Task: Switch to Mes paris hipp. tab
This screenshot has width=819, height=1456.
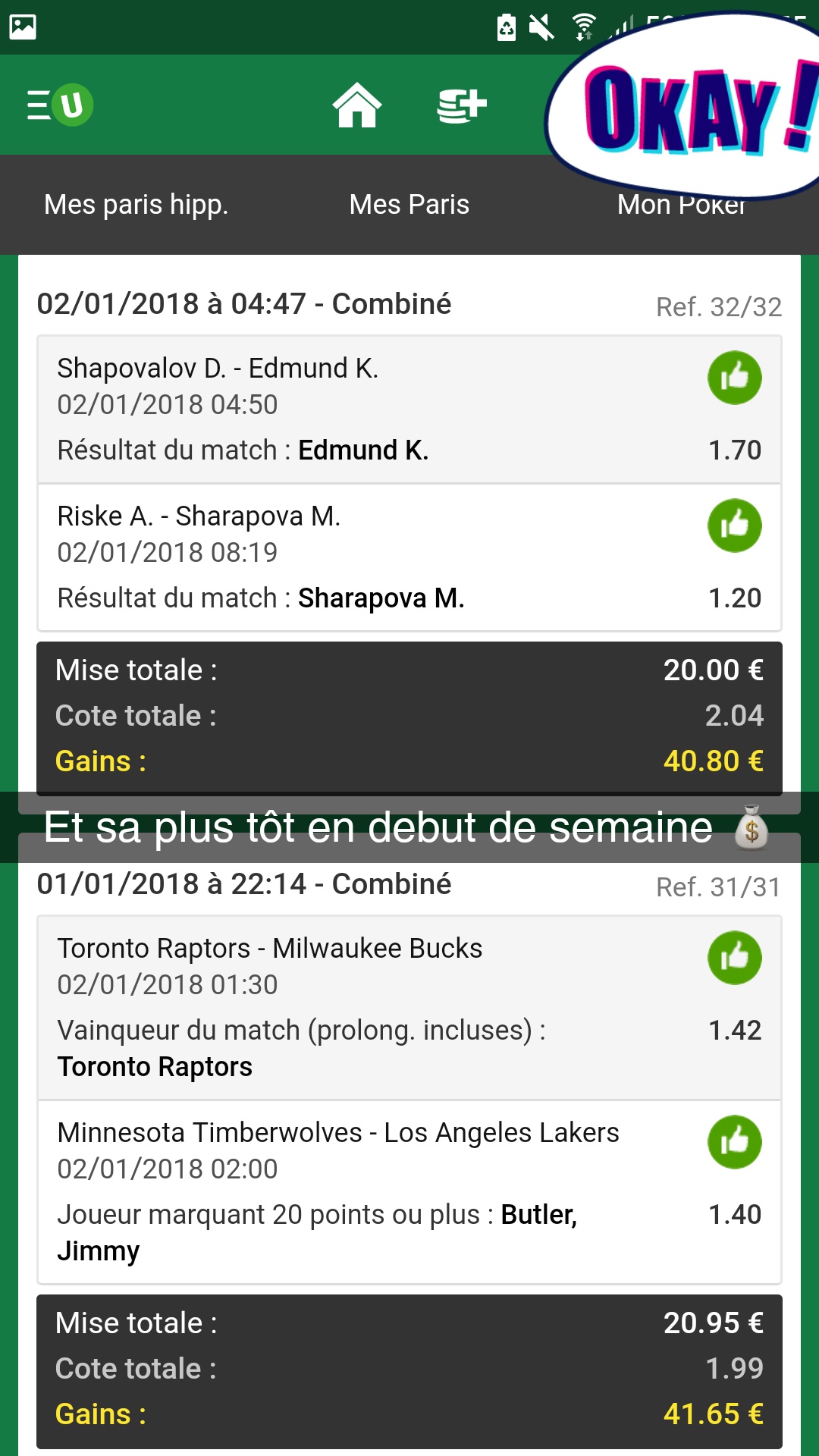Action: 136,204
